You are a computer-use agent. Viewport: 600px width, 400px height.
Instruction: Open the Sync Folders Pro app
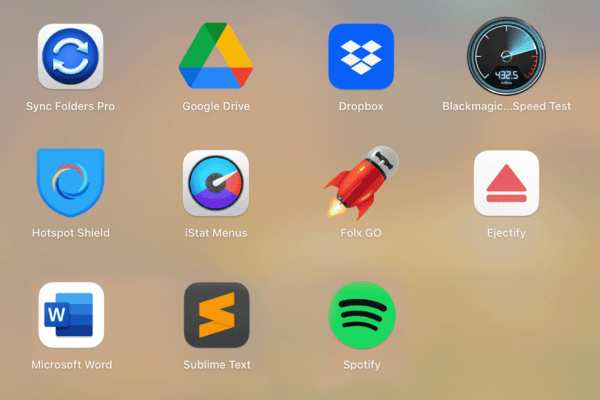click(70, 56)
